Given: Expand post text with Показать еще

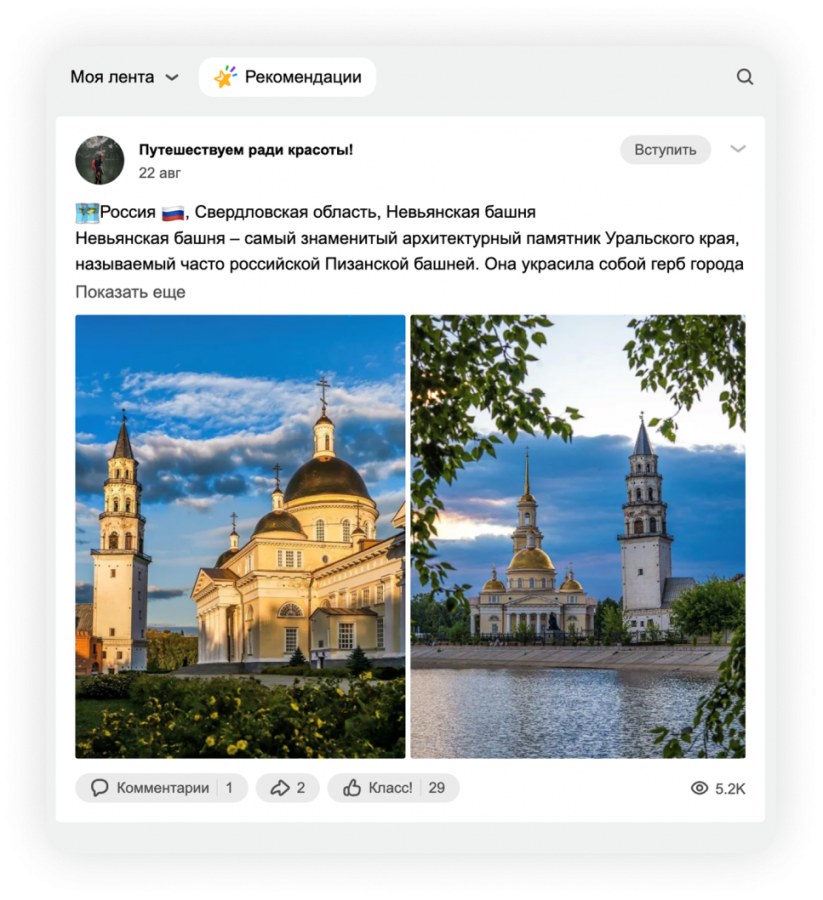Looking at the screenshot, I should point(130,292).
